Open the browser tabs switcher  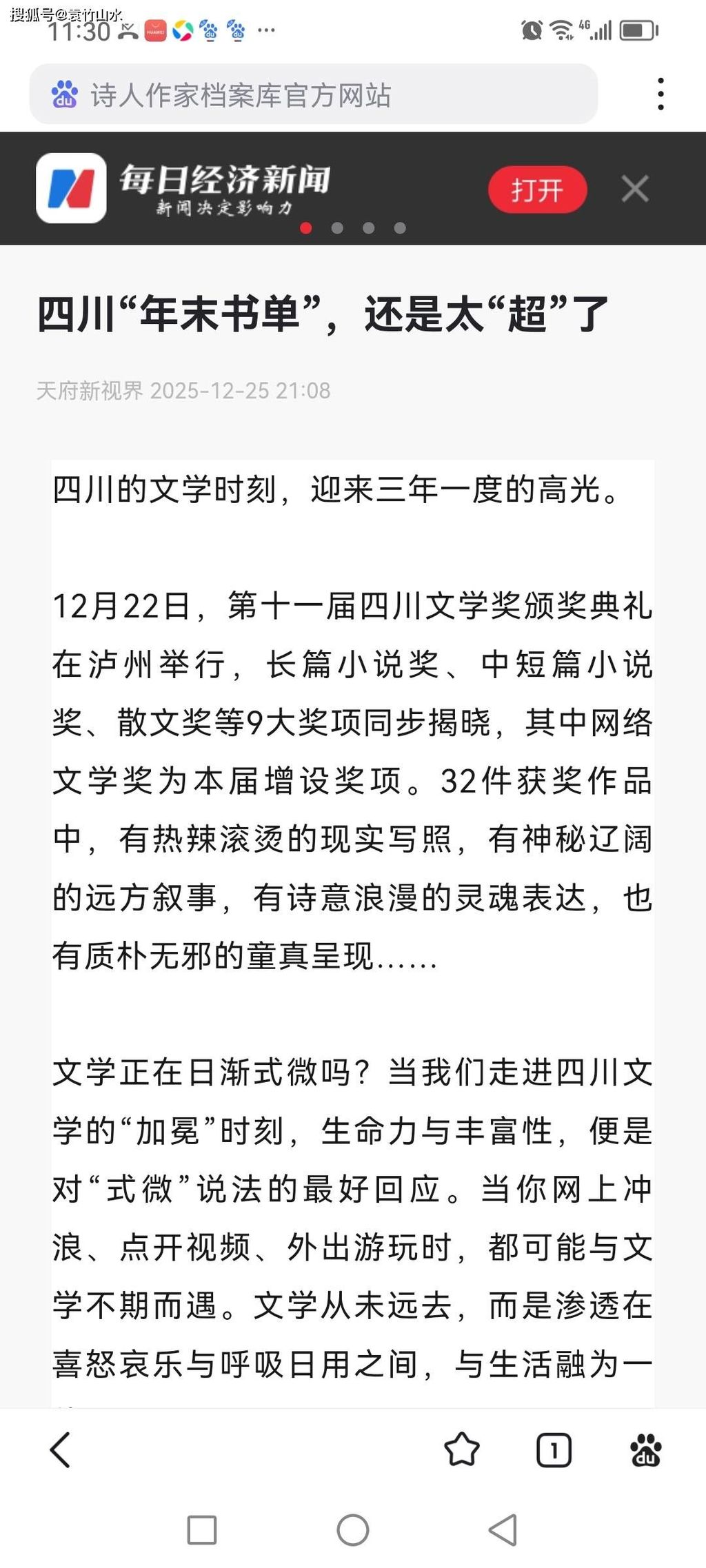coord(554,1450)
